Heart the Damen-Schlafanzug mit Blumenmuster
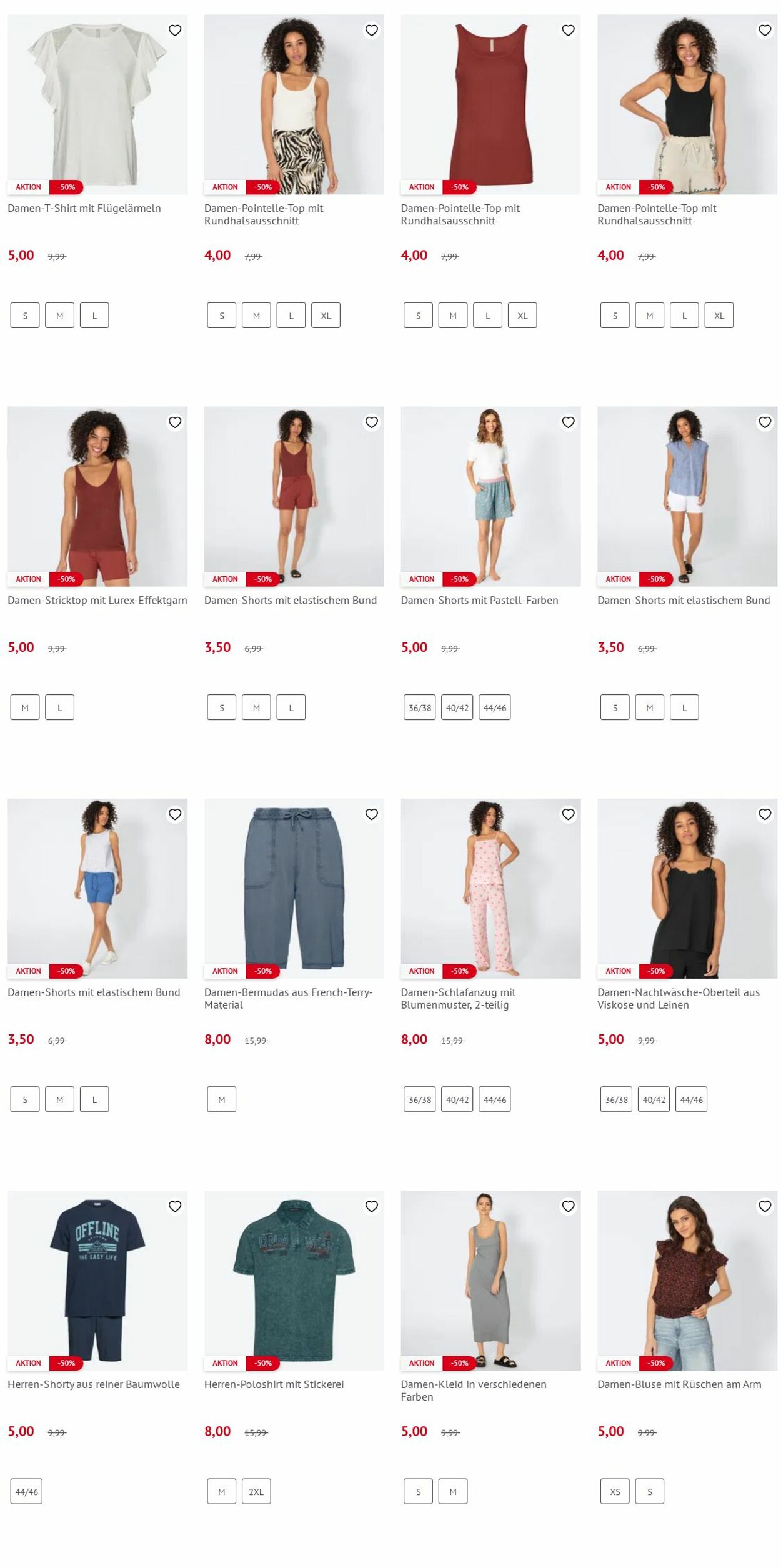This screenshot has width=781, height=1568. click(568, 814)
